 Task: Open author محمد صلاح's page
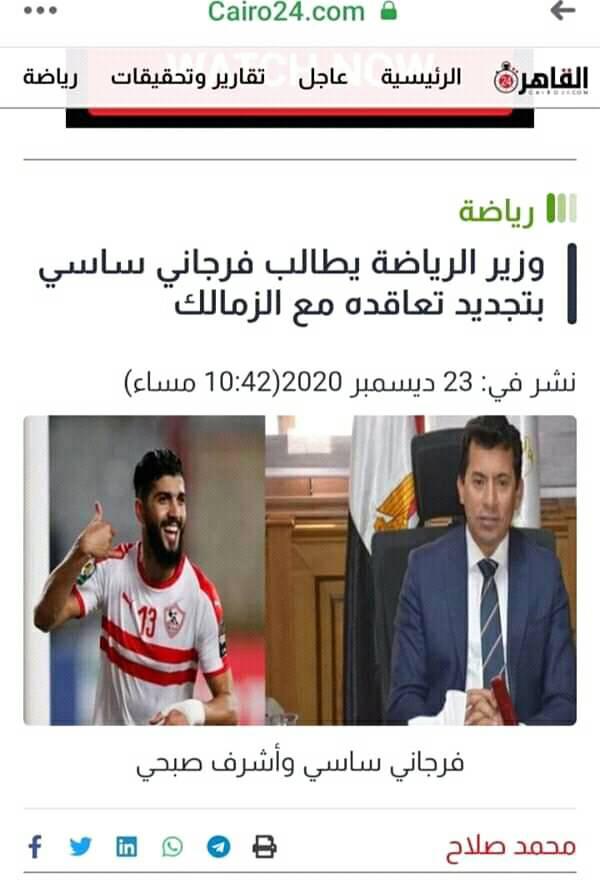click(511, 847)
